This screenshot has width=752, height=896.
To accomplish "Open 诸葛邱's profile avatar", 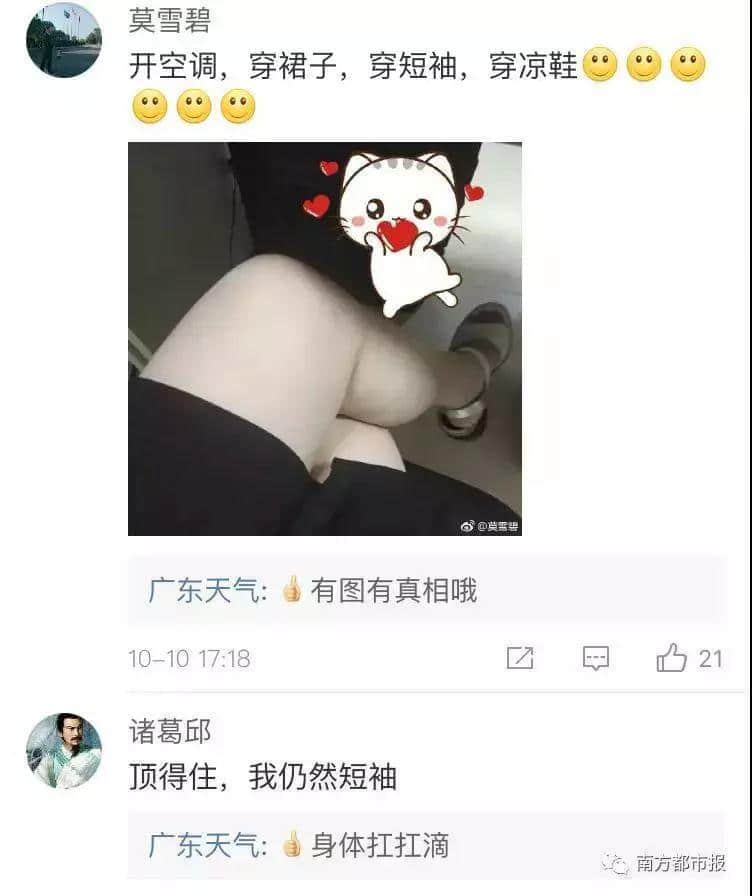I will click(66, 747).
